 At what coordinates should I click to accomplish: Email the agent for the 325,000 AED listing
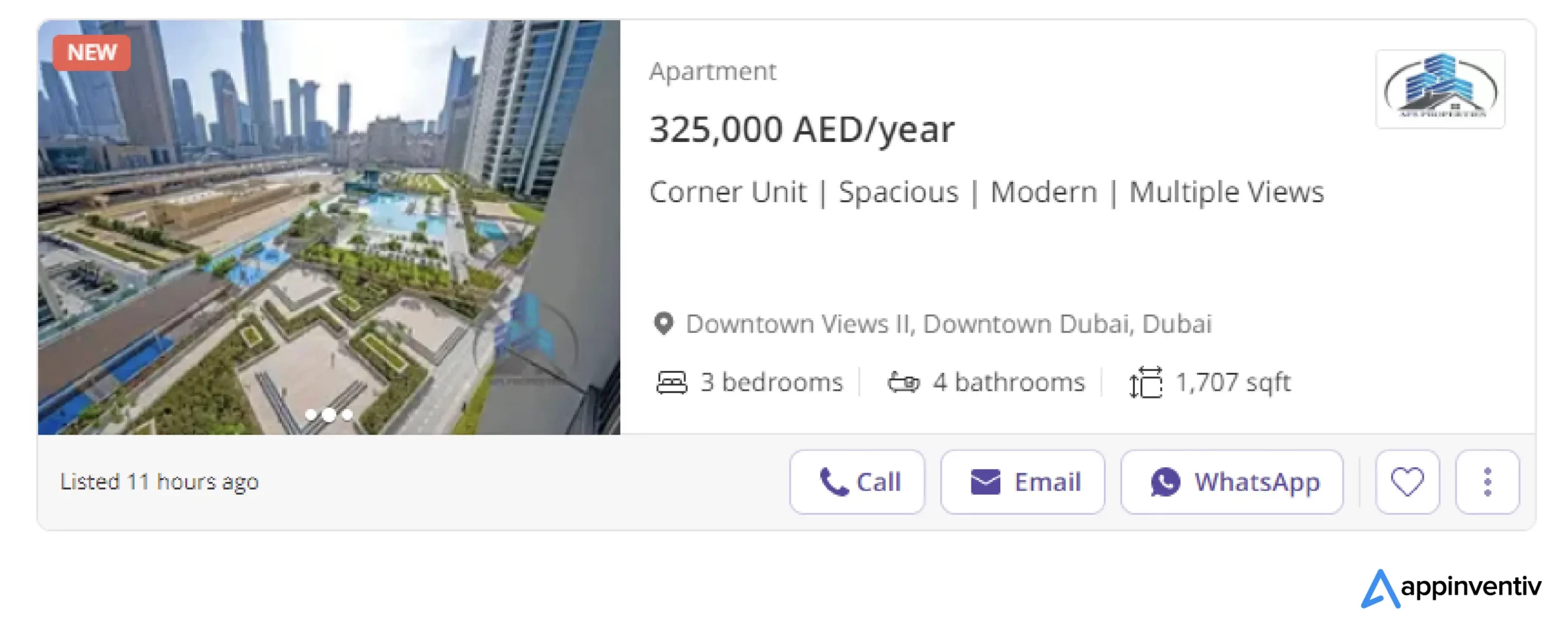pyautogui.click(x=1022, y=482)
